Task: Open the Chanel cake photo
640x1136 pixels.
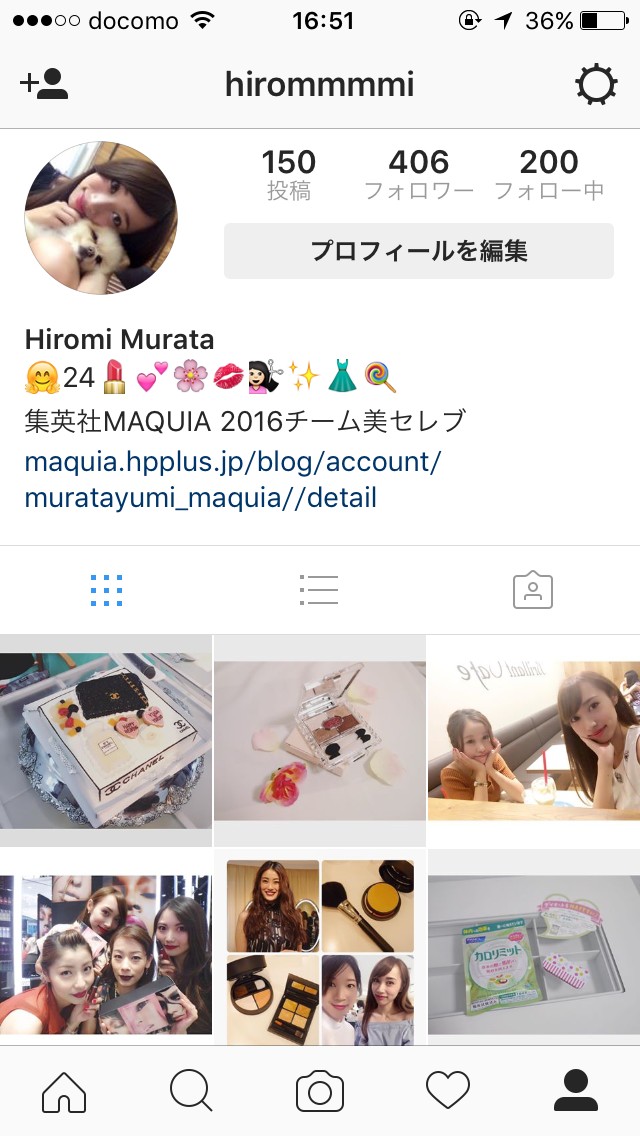Action: click(106, 740)
